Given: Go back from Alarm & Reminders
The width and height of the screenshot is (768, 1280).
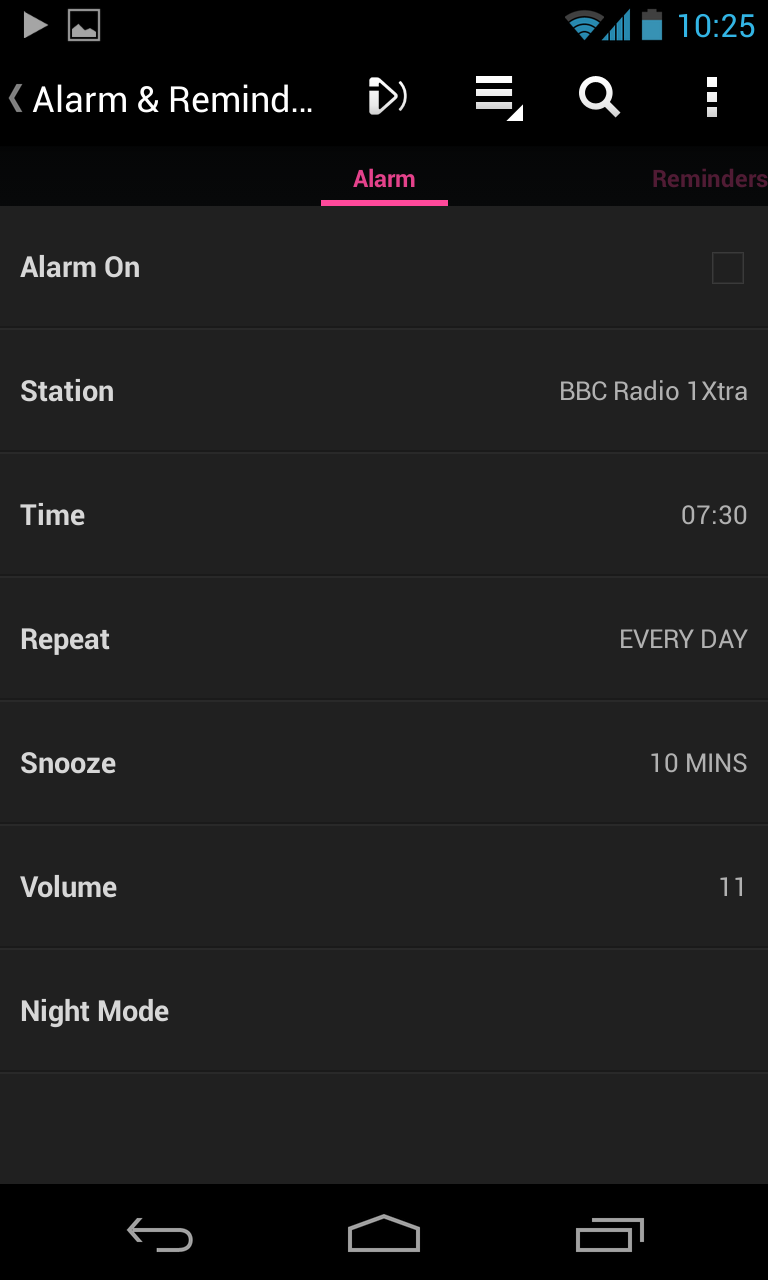Looking at the screenshot, I should tap(160, 98).
